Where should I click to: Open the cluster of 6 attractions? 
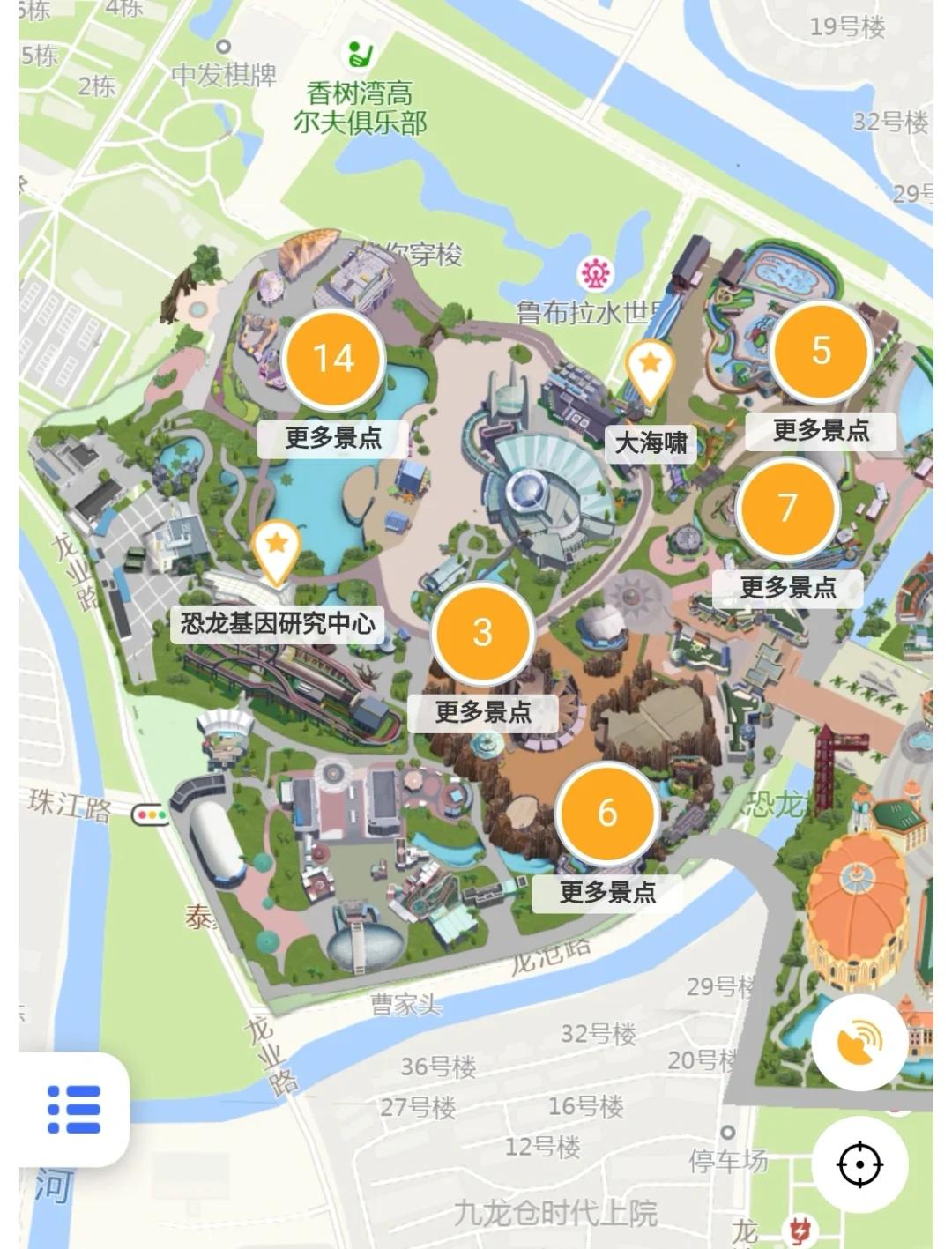(607, 813)
